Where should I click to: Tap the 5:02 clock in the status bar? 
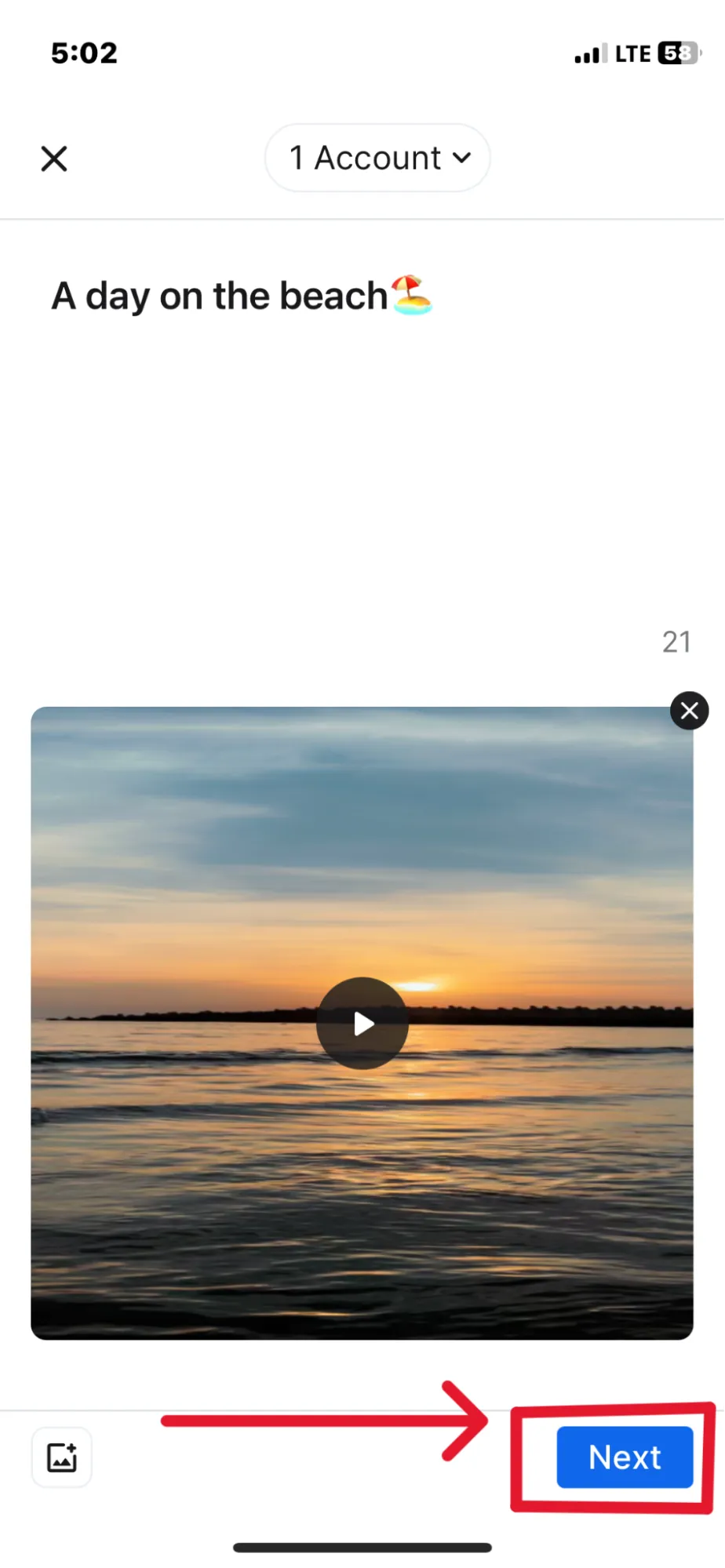pos(83,53)
